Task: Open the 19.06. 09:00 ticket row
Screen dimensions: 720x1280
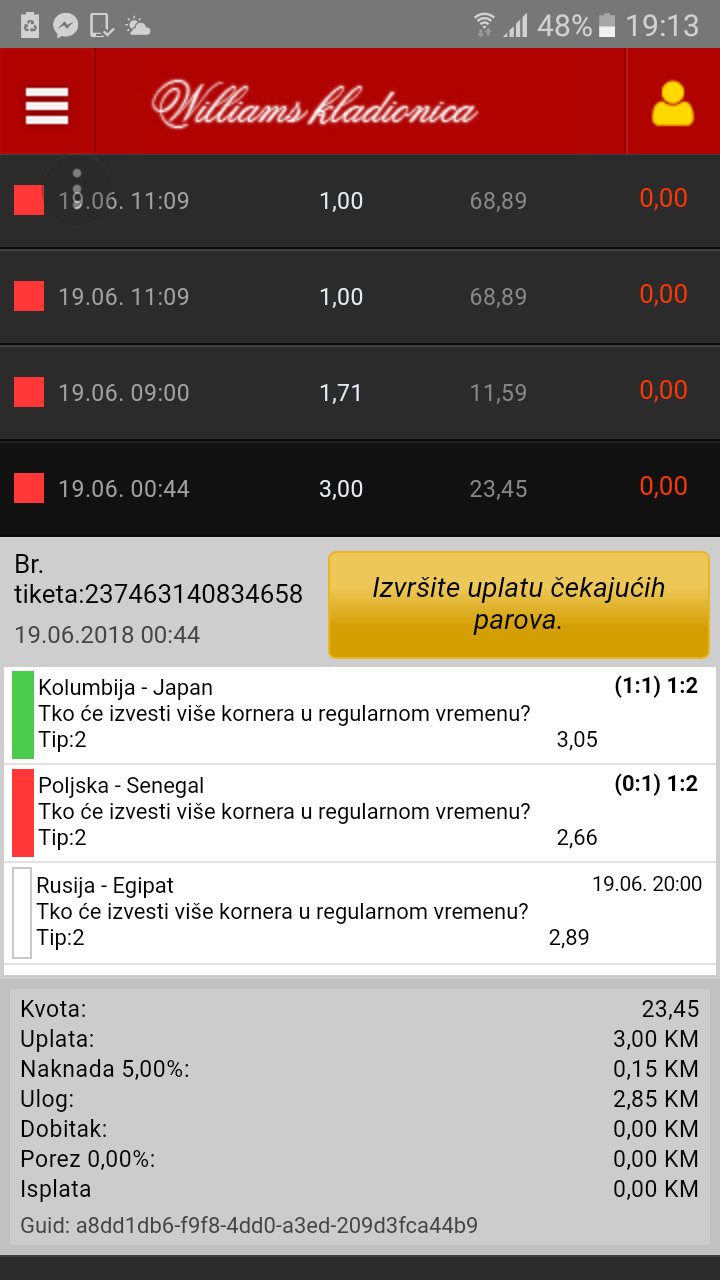Action: 360,393
